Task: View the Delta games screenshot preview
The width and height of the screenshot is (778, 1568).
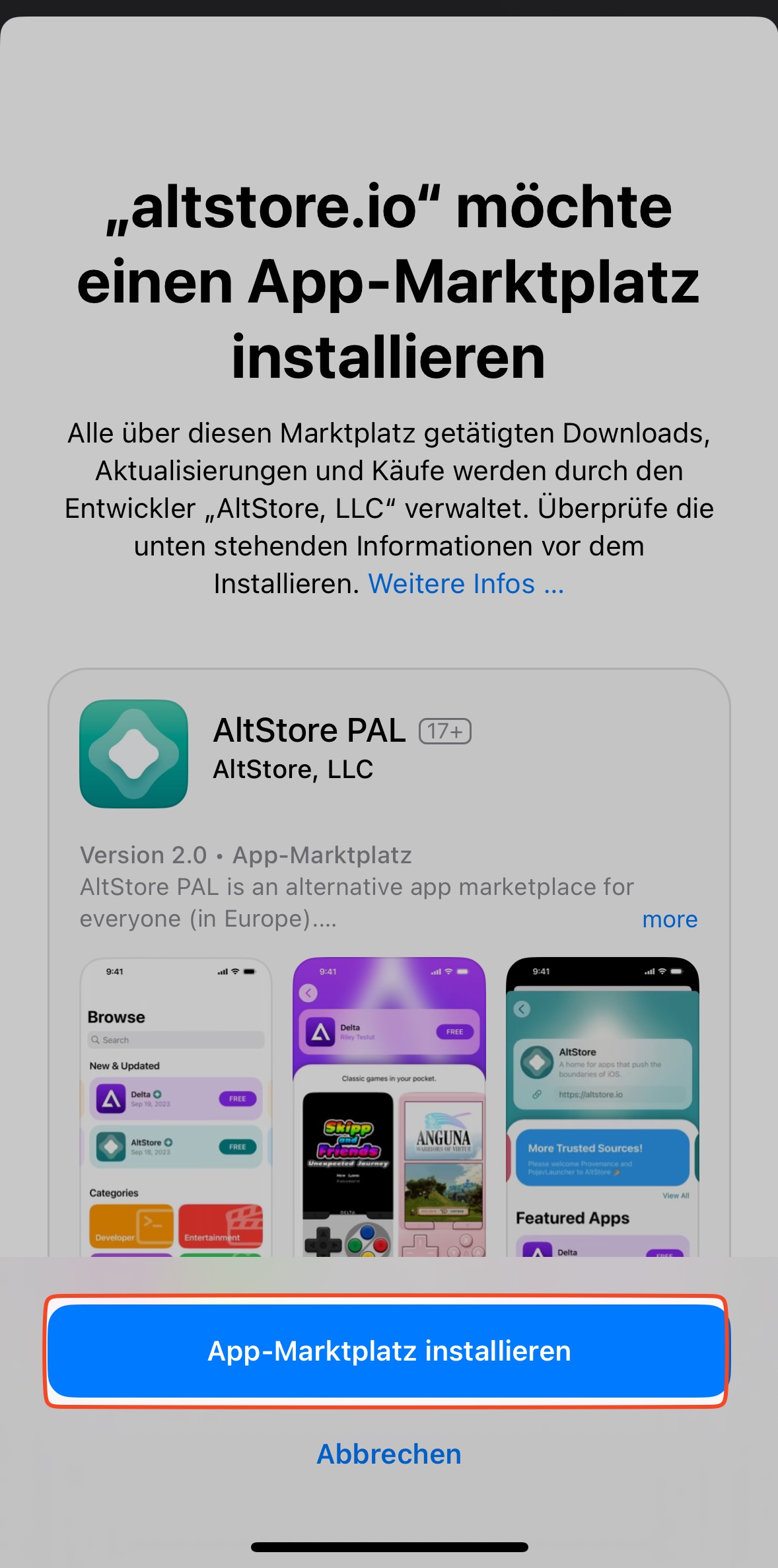Action: point(389,1107)
